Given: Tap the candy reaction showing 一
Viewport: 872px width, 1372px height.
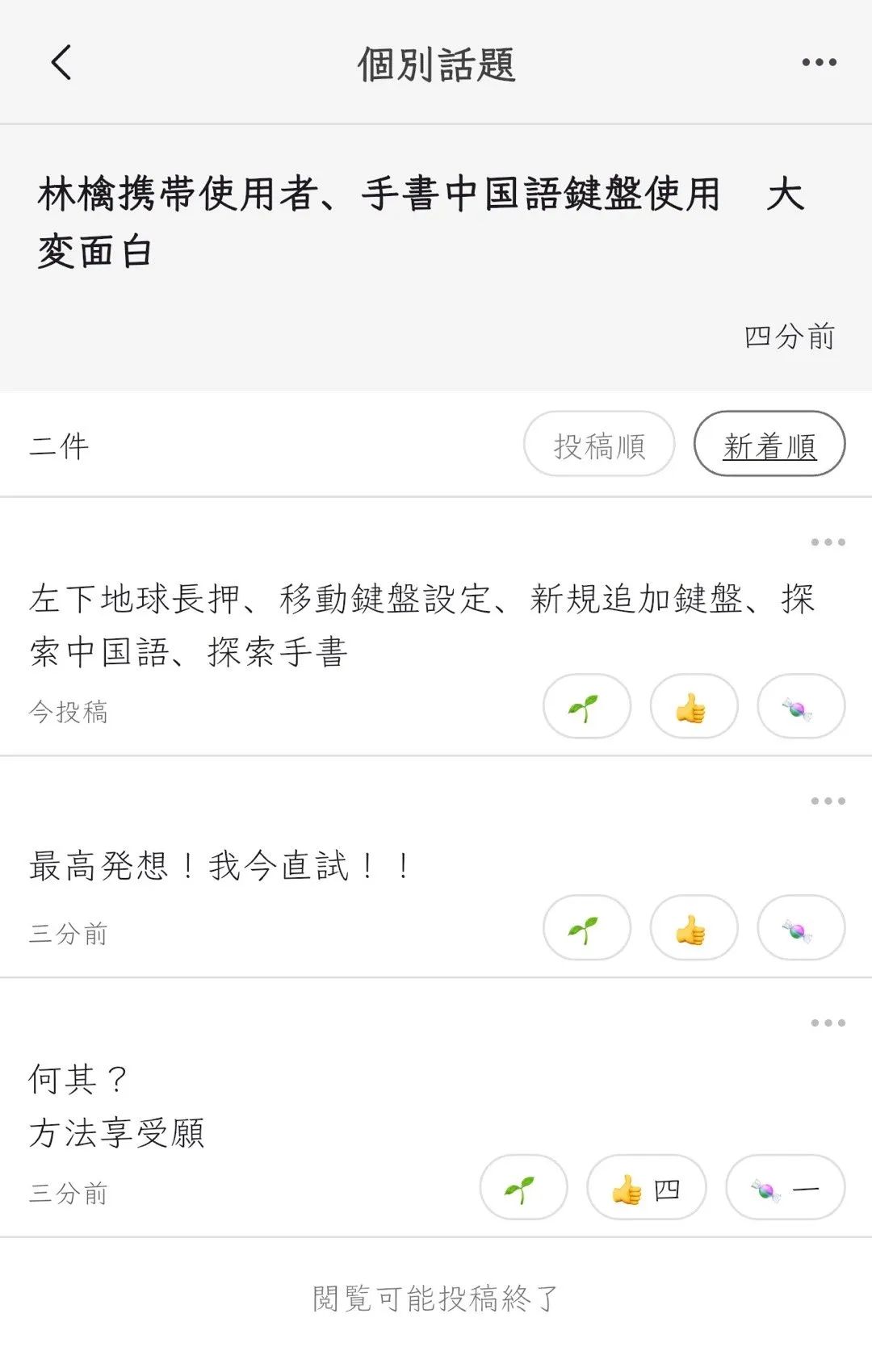Looking at the screenshot, I should tap(785, 1188).
